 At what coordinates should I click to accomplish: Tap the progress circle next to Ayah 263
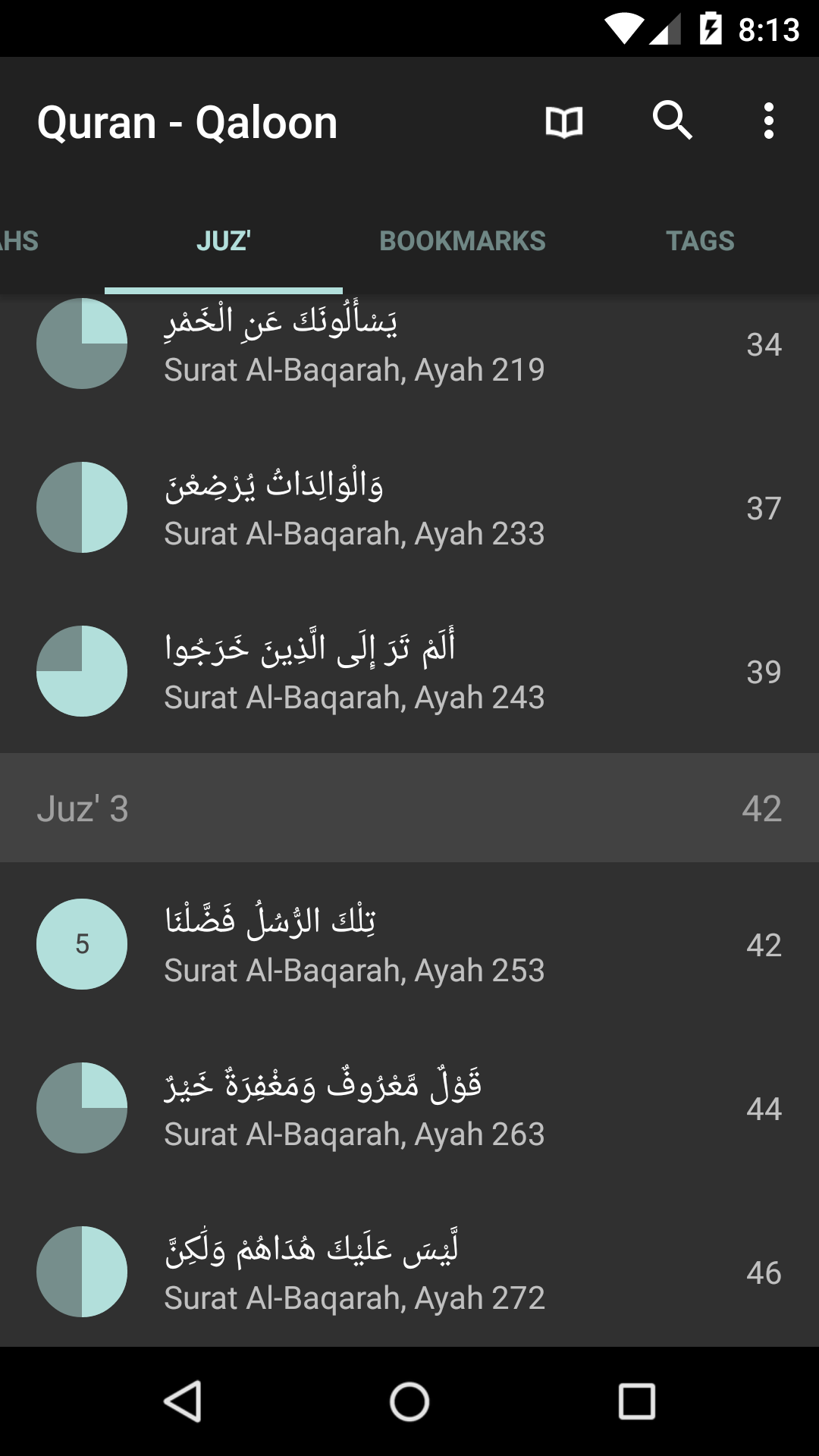click(x=82, y=1107)
